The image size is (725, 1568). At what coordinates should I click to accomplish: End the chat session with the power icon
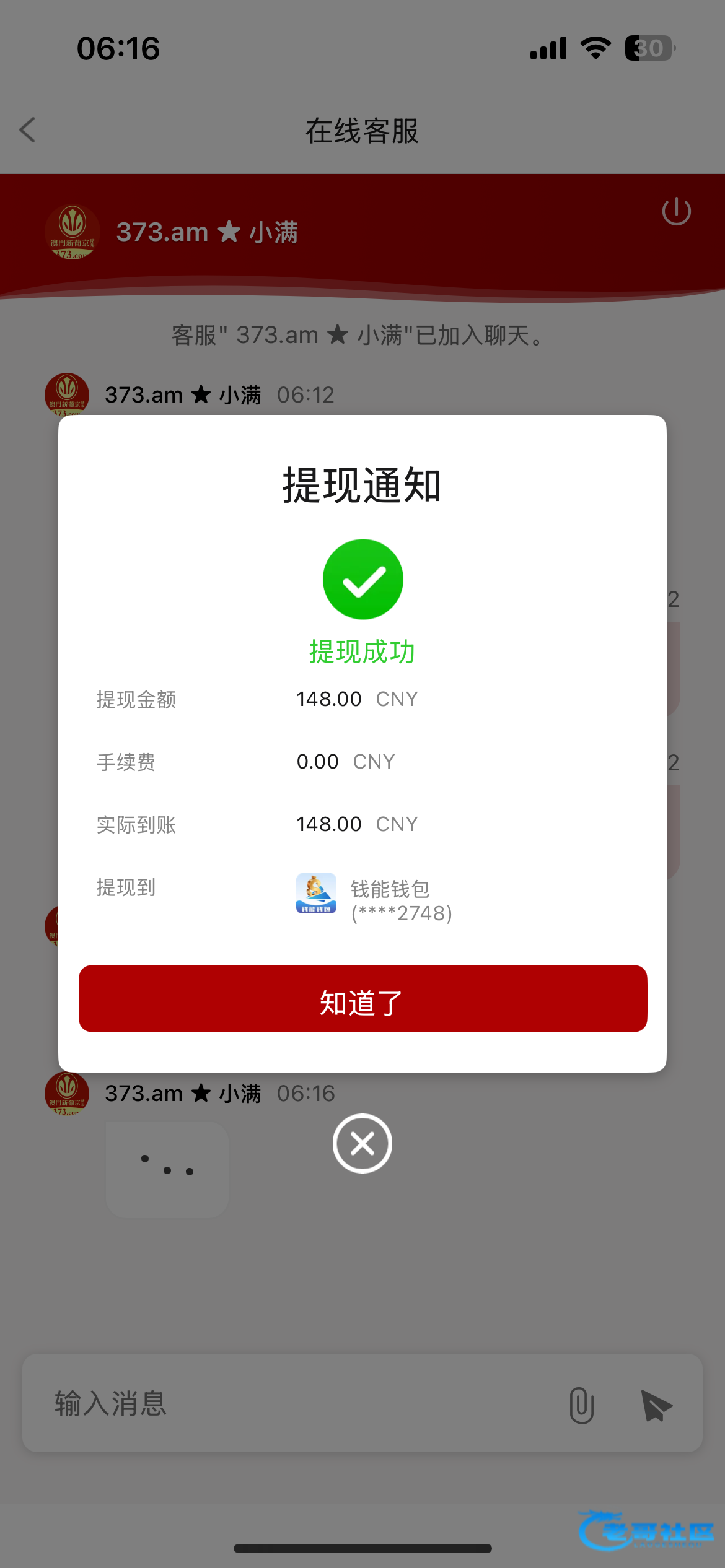click(x=676, y=212)
